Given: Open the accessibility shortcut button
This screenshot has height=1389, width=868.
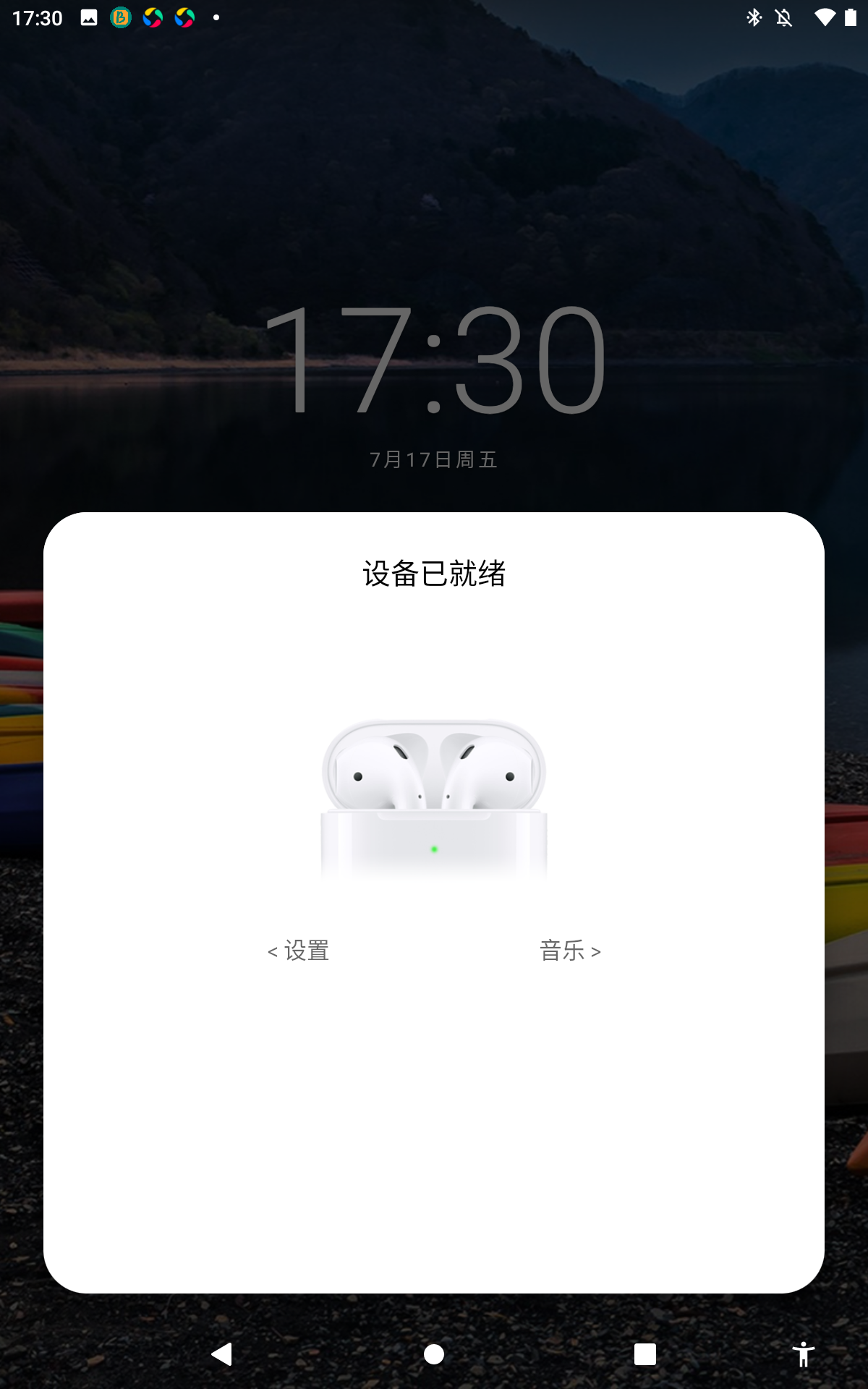Looking at the screenshot, I should click(803, 1354).
